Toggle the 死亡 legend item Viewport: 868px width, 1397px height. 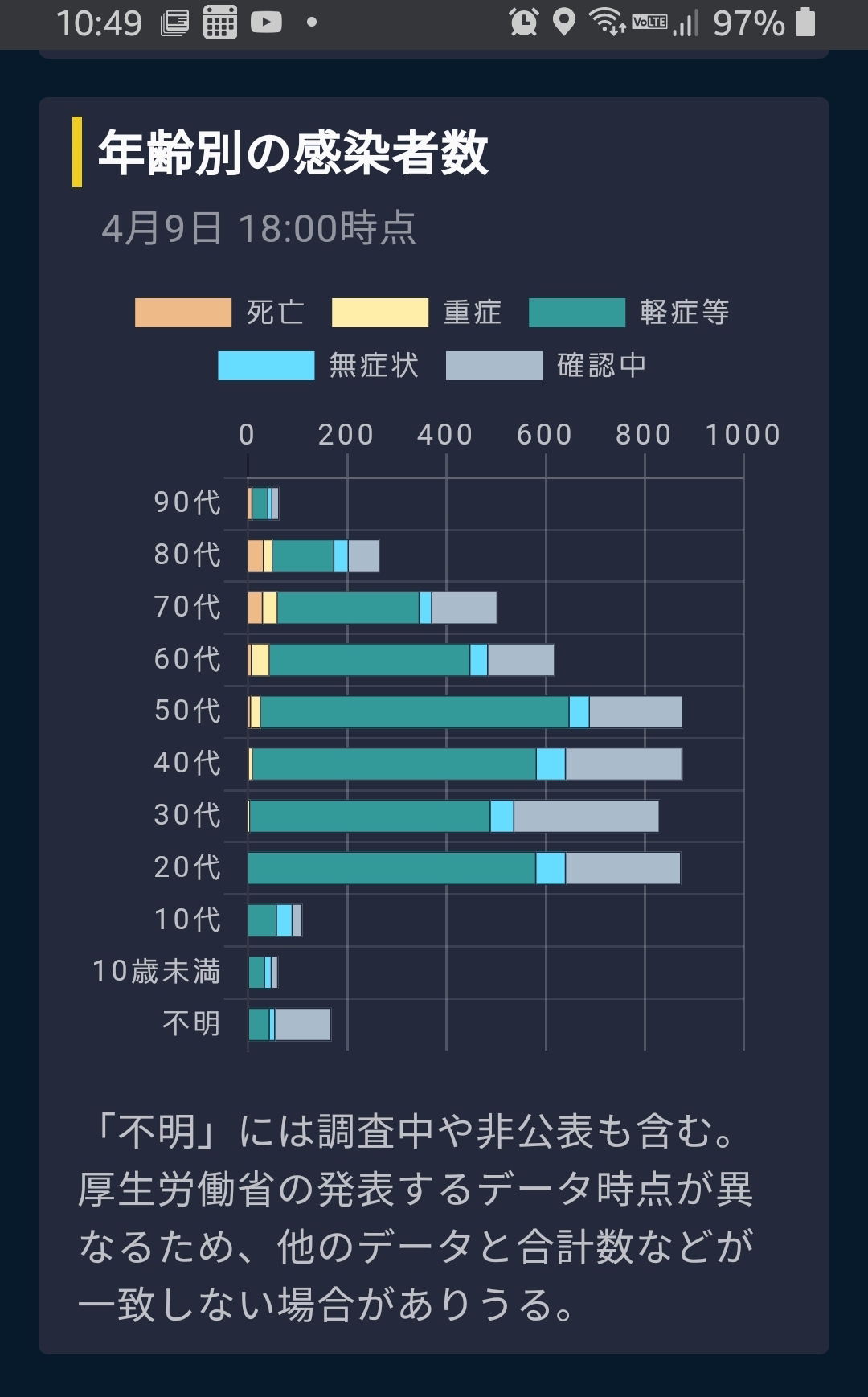[x=220, y=313]
